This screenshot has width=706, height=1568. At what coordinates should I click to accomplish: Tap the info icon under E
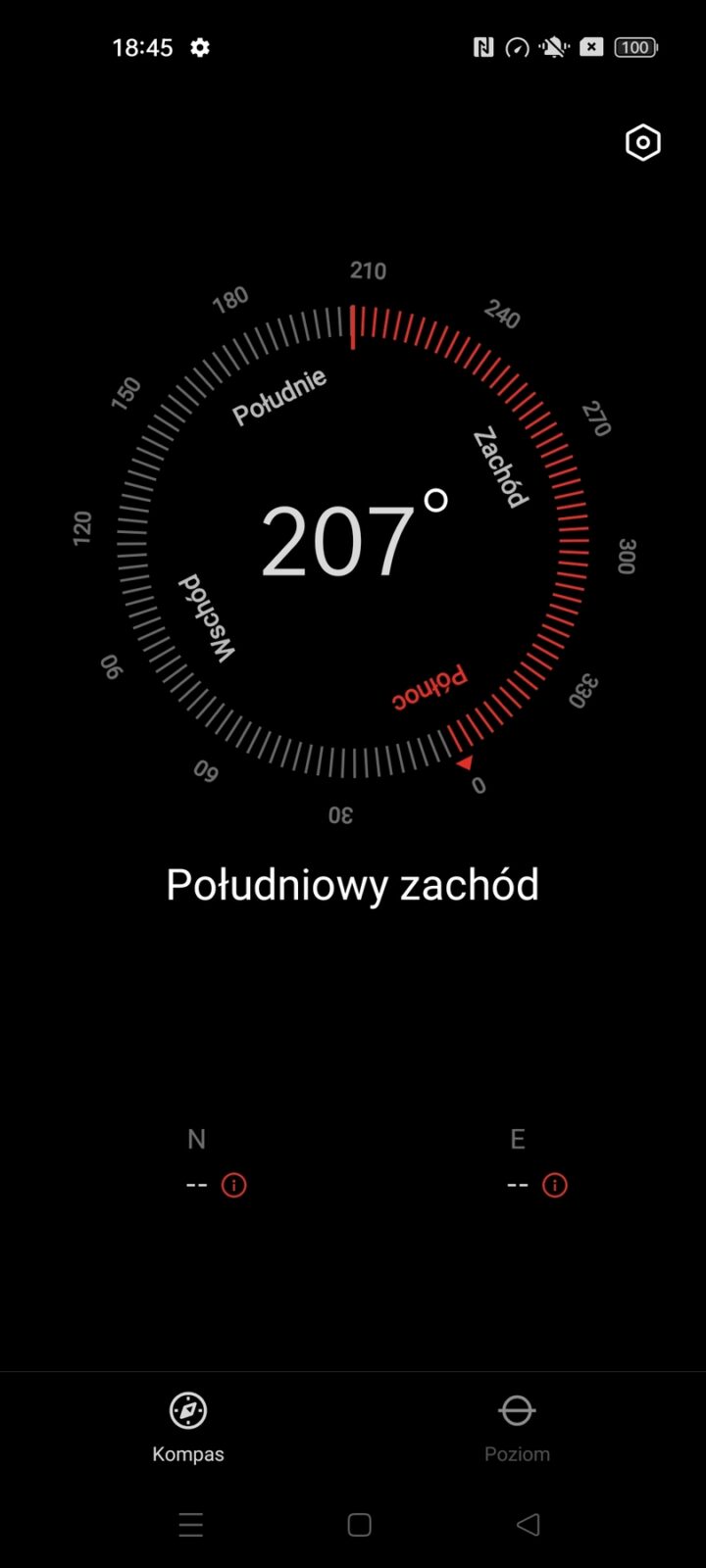[555, 1185]
